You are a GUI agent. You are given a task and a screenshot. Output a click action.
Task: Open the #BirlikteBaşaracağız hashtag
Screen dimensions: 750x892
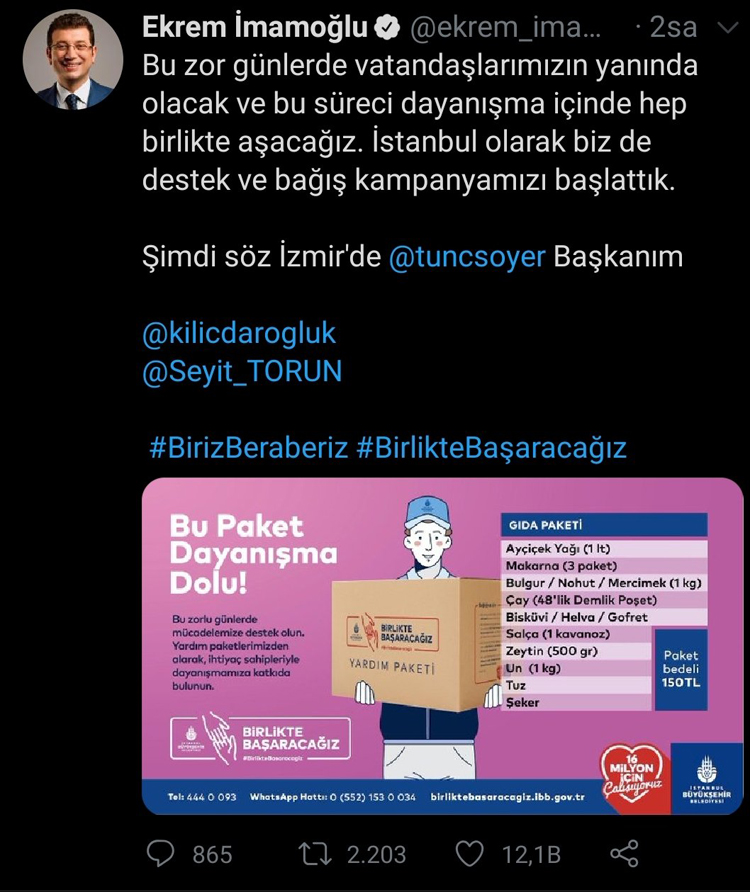[x=491, y=447]
